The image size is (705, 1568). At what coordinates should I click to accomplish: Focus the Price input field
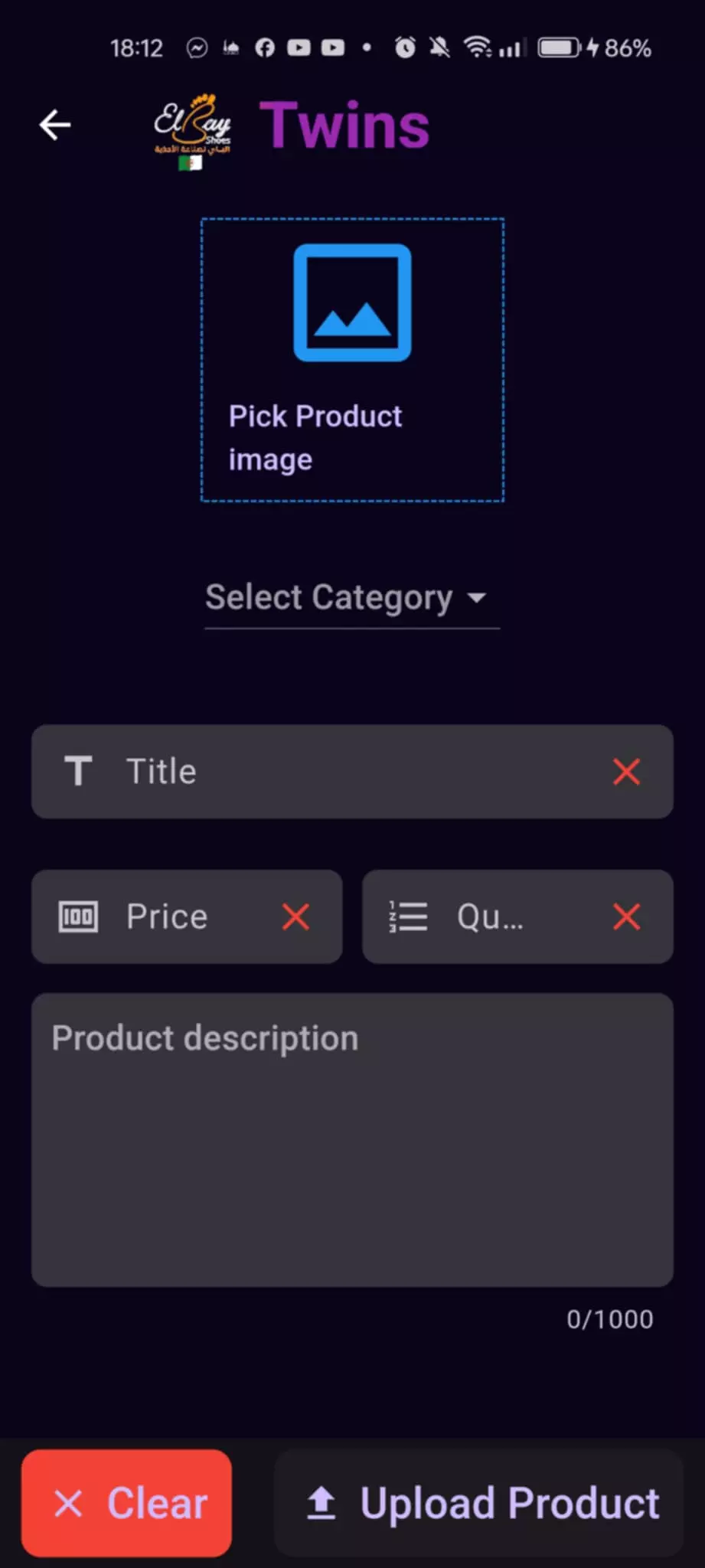tap(184, 916)
